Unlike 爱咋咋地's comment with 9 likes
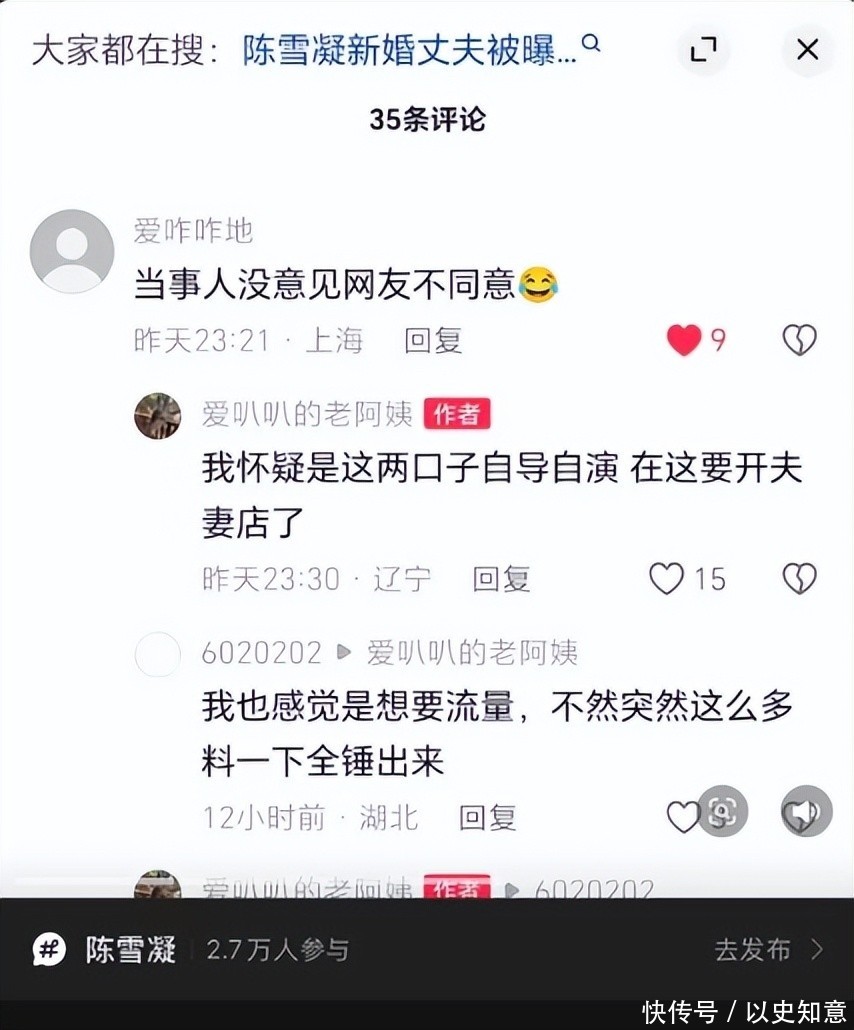The width and height of the screenshot is (854, 1030). coord(684,341)
